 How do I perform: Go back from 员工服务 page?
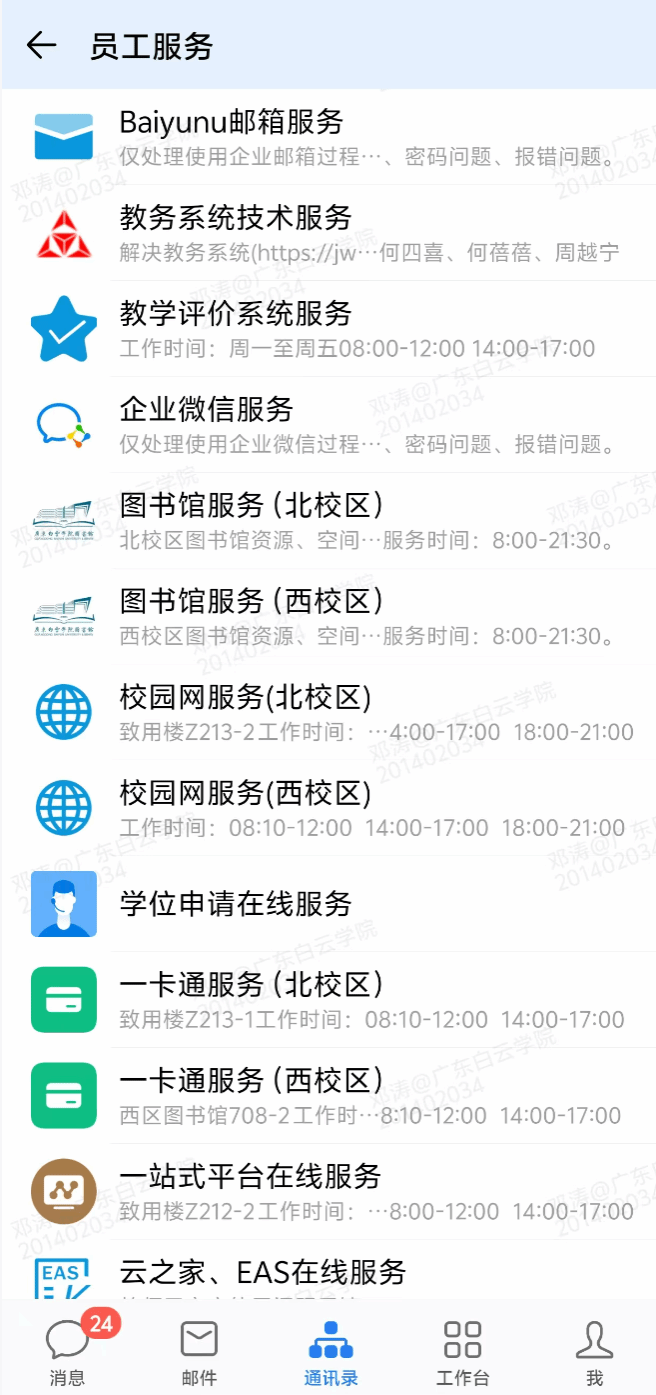(41, 45)
